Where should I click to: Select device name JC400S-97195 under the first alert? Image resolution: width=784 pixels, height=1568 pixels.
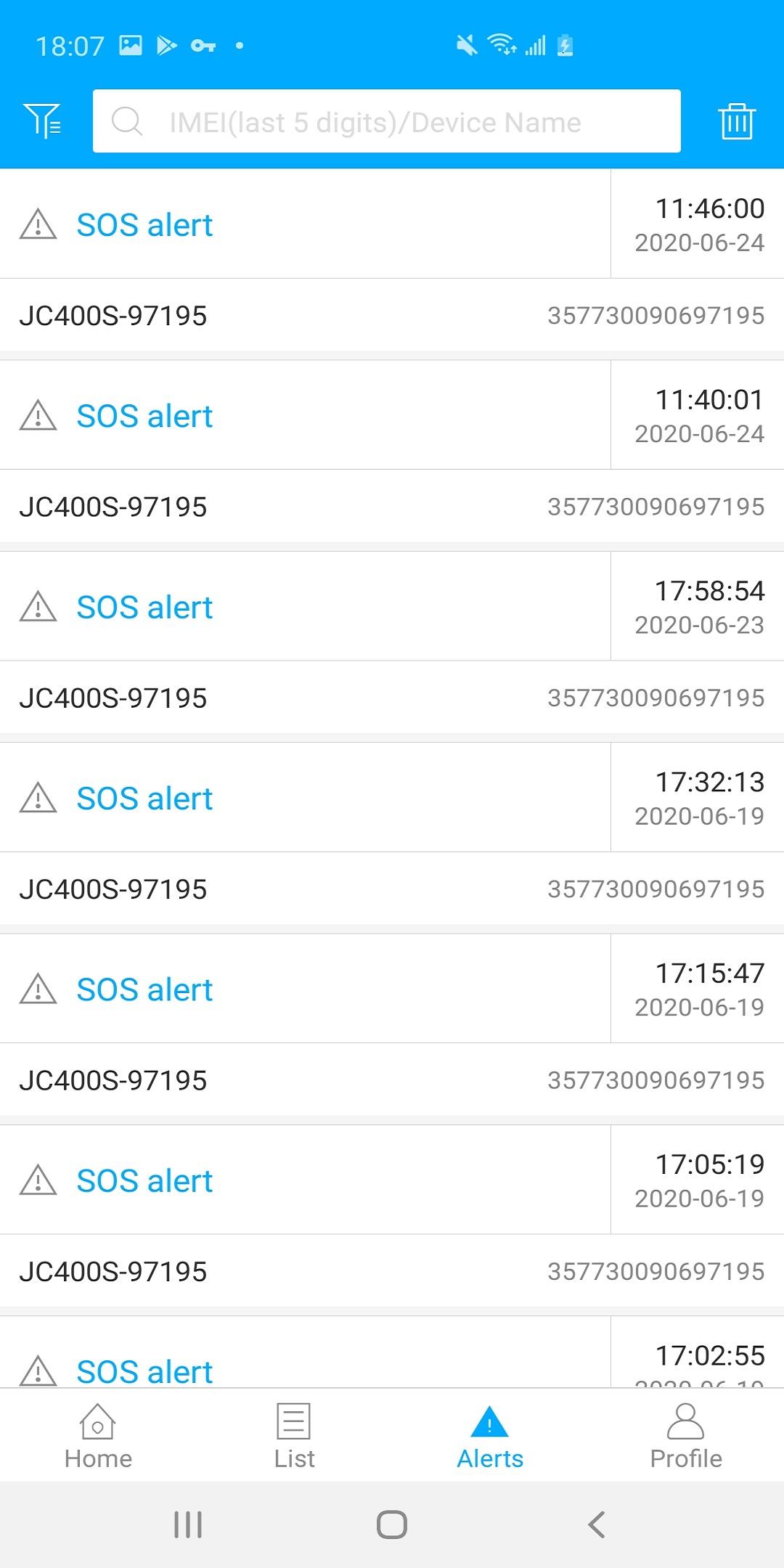113,316
